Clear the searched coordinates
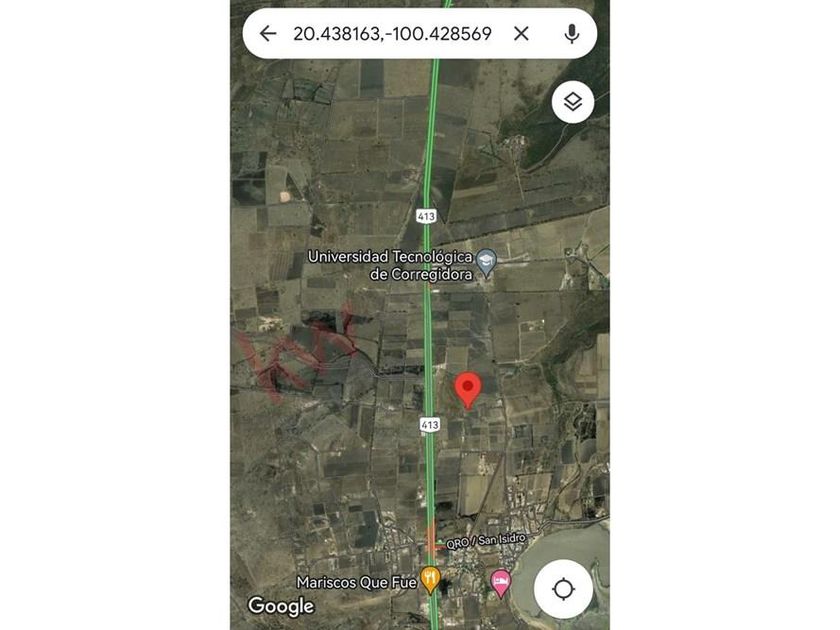Image resolution: width=840 pixels, height=630 pixels. [x=521, y=34]
